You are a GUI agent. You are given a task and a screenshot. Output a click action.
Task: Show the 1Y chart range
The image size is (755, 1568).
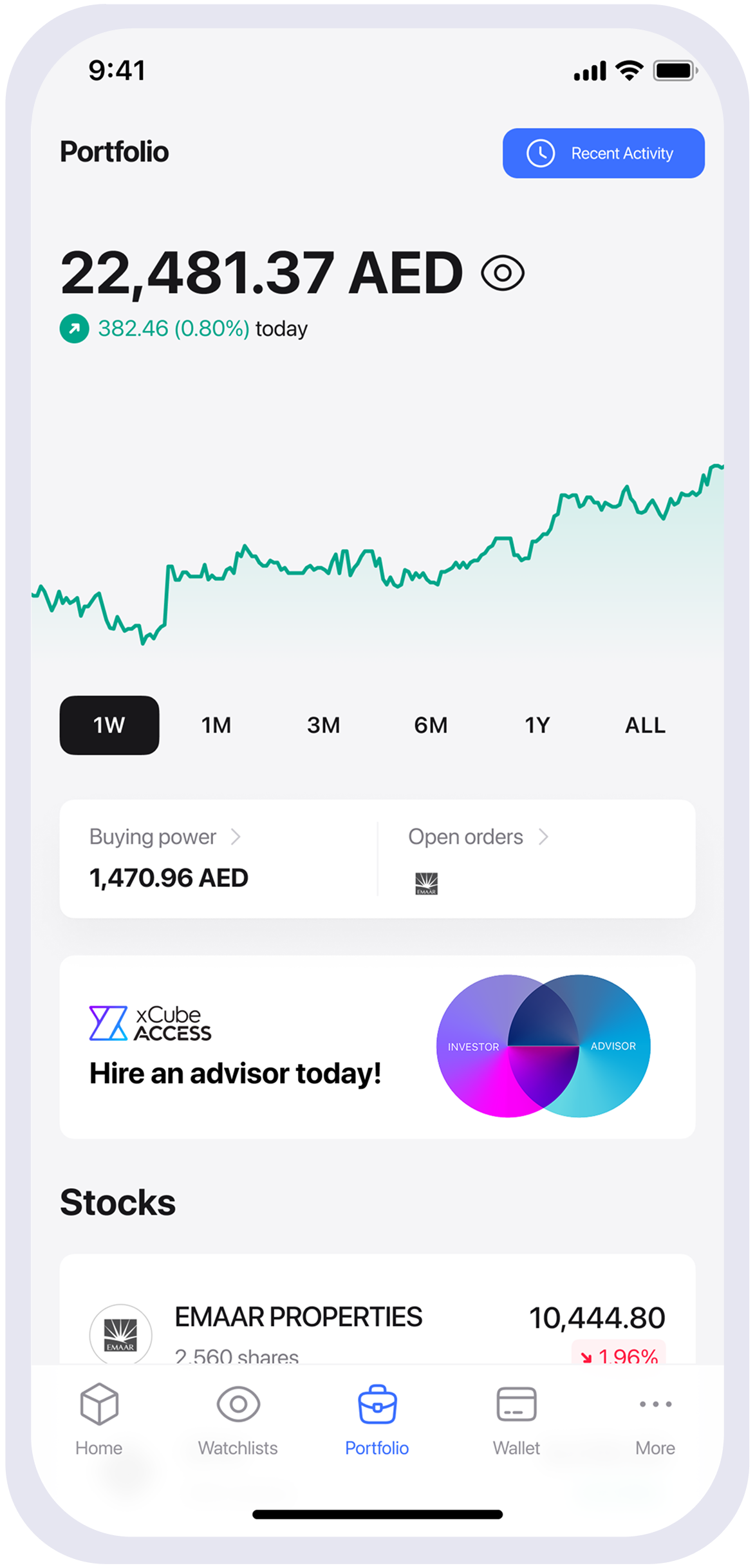[537, 725]
